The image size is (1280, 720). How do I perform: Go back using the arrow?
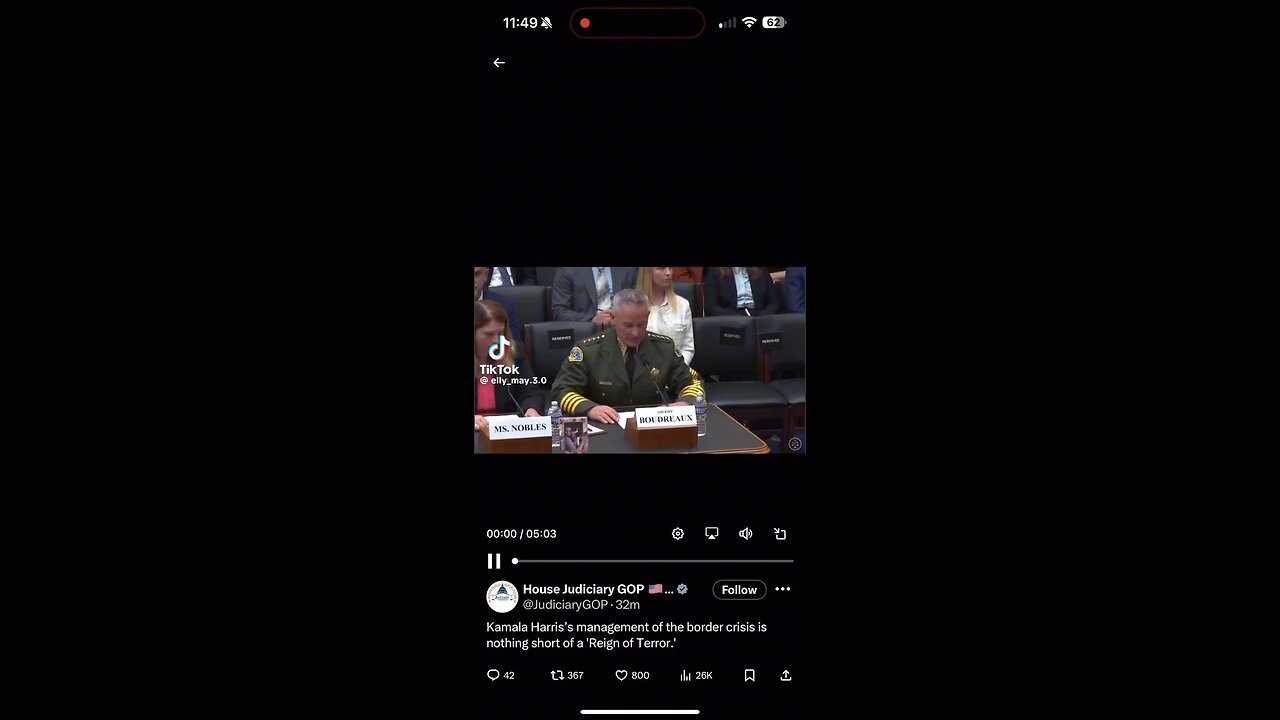499,63
